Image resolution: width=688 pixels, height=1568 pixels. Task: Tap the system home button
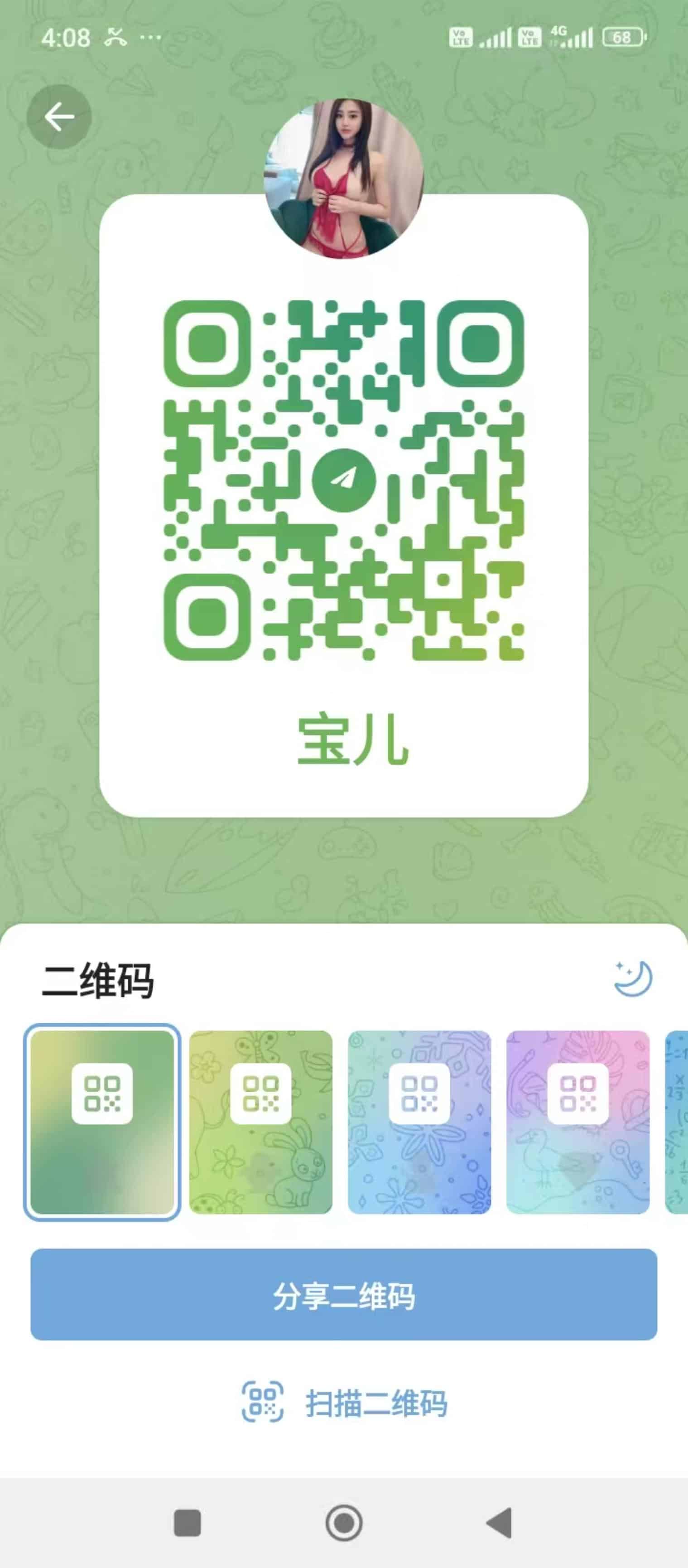344,1523
